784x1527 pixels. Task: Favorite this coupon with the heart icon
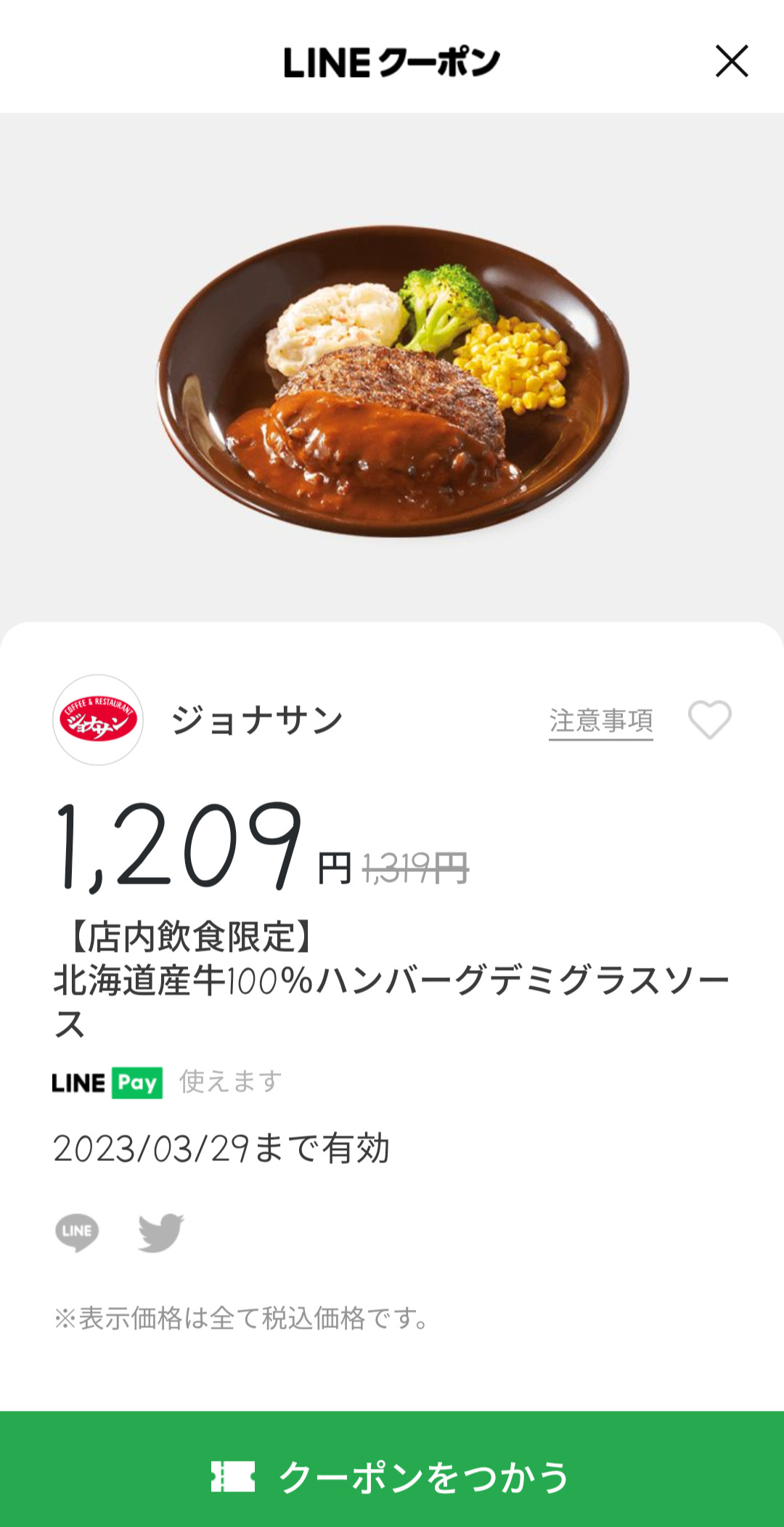click(709, 720)
